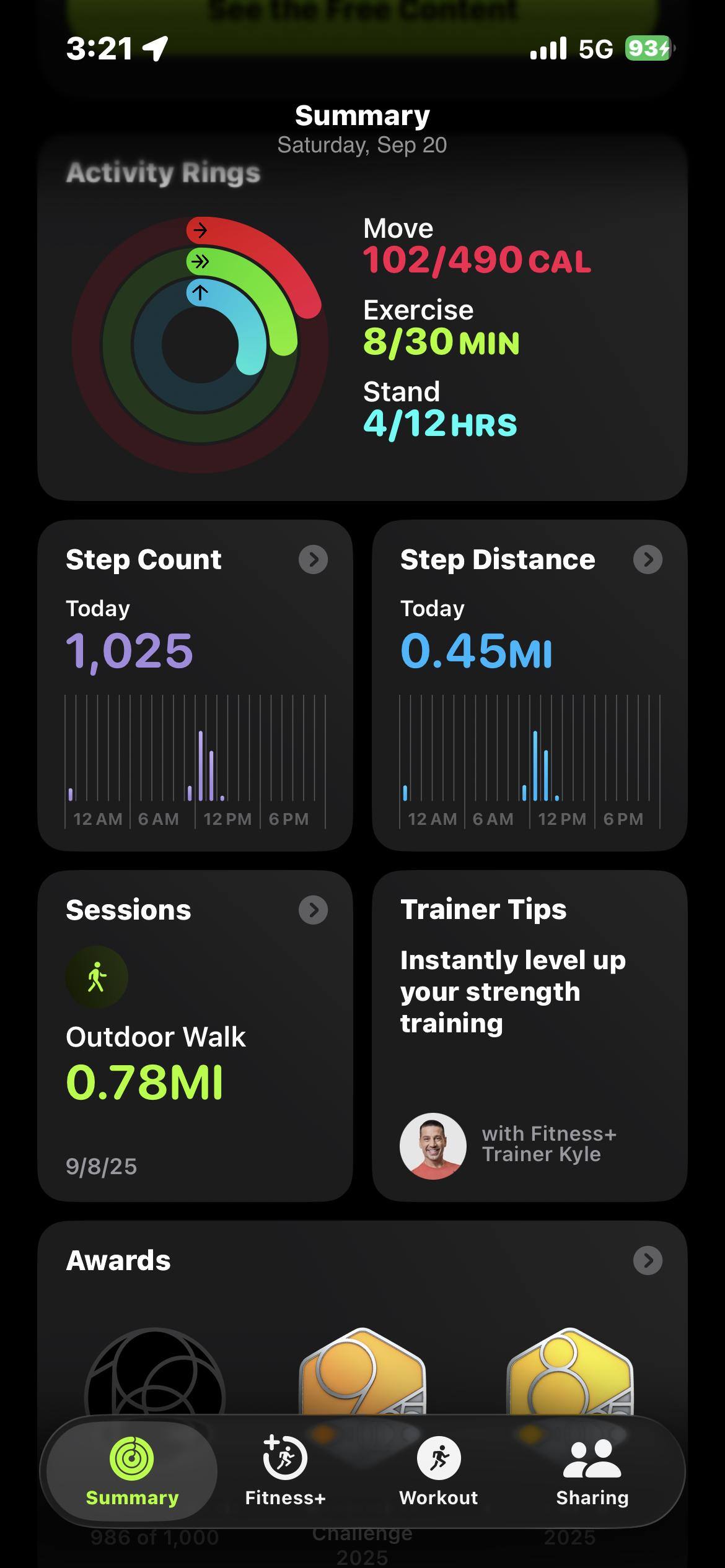Select the Summary tab
The image size is (725, 1568).
(132, 1472)
